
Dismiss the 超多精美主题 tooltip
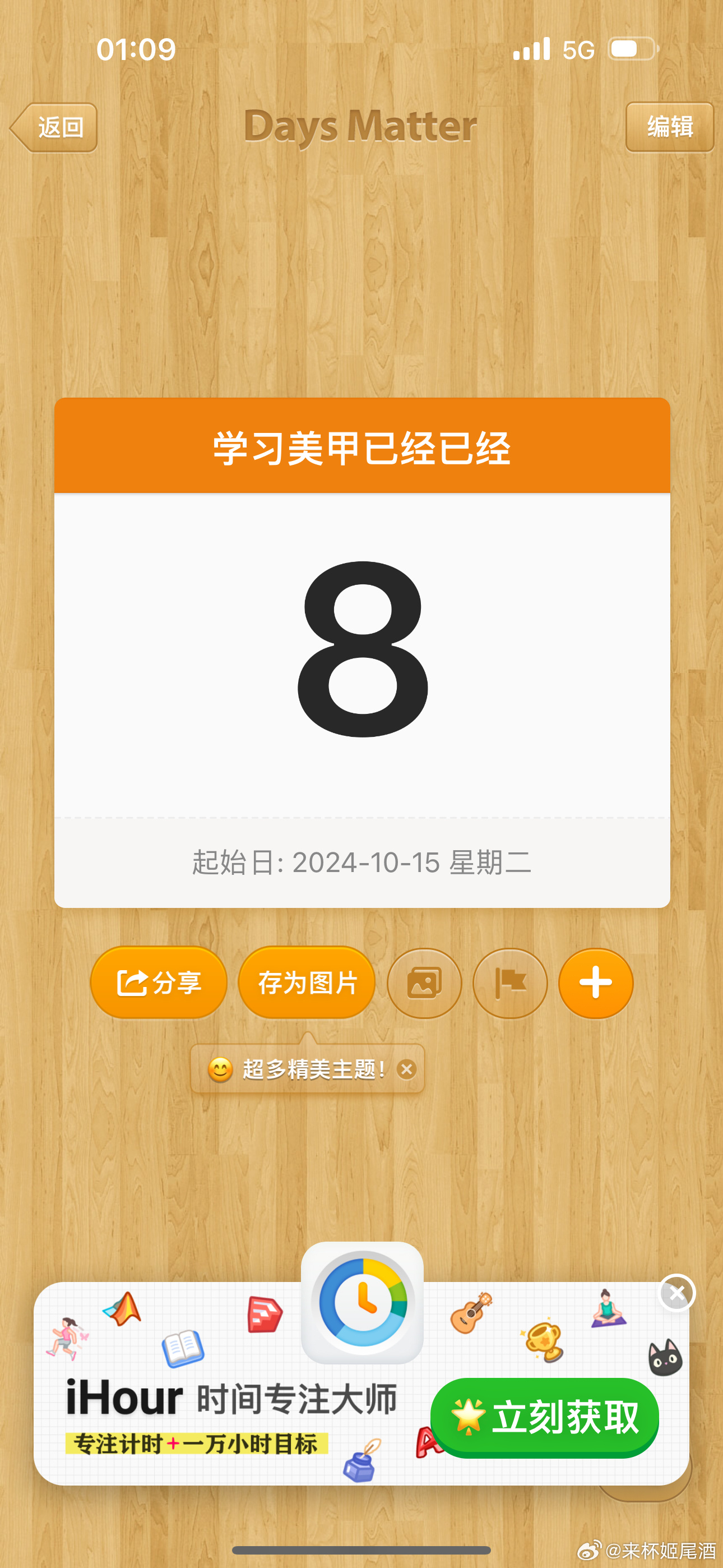[406, 1069]
